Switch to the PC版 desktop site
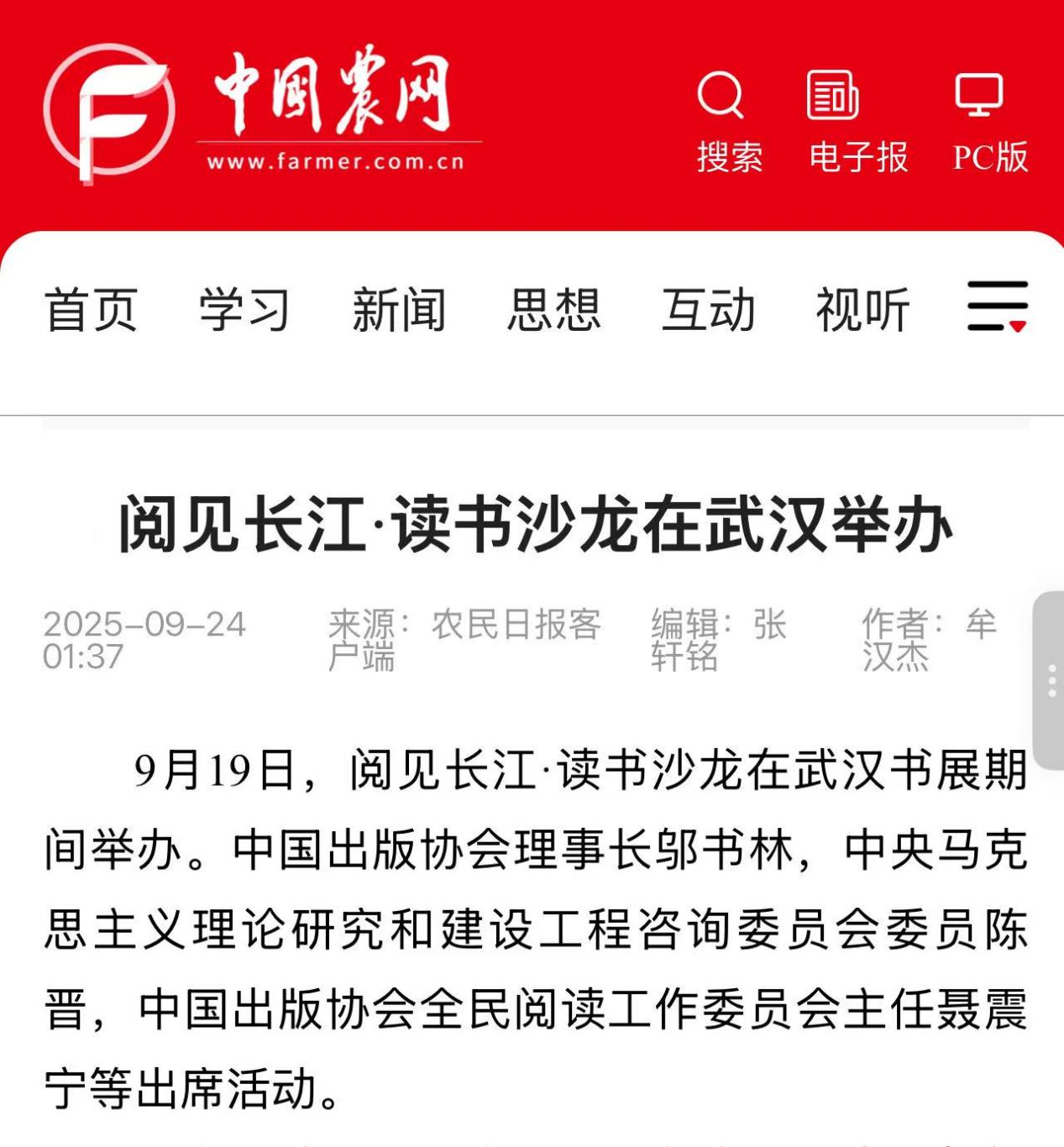Viewport: 1064px width, 1147px height. 988,122
